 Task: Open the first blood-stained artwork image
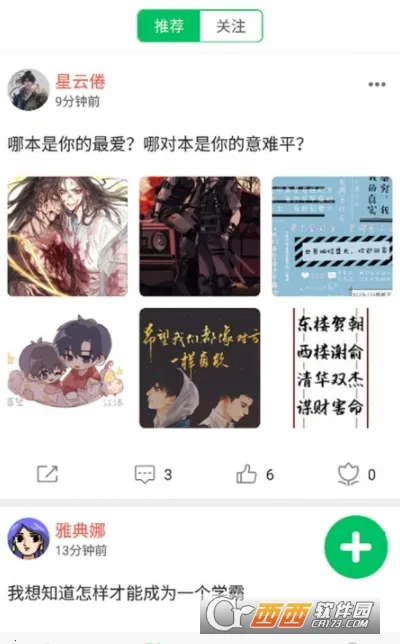pyautogui.click(x=68, y=236)
